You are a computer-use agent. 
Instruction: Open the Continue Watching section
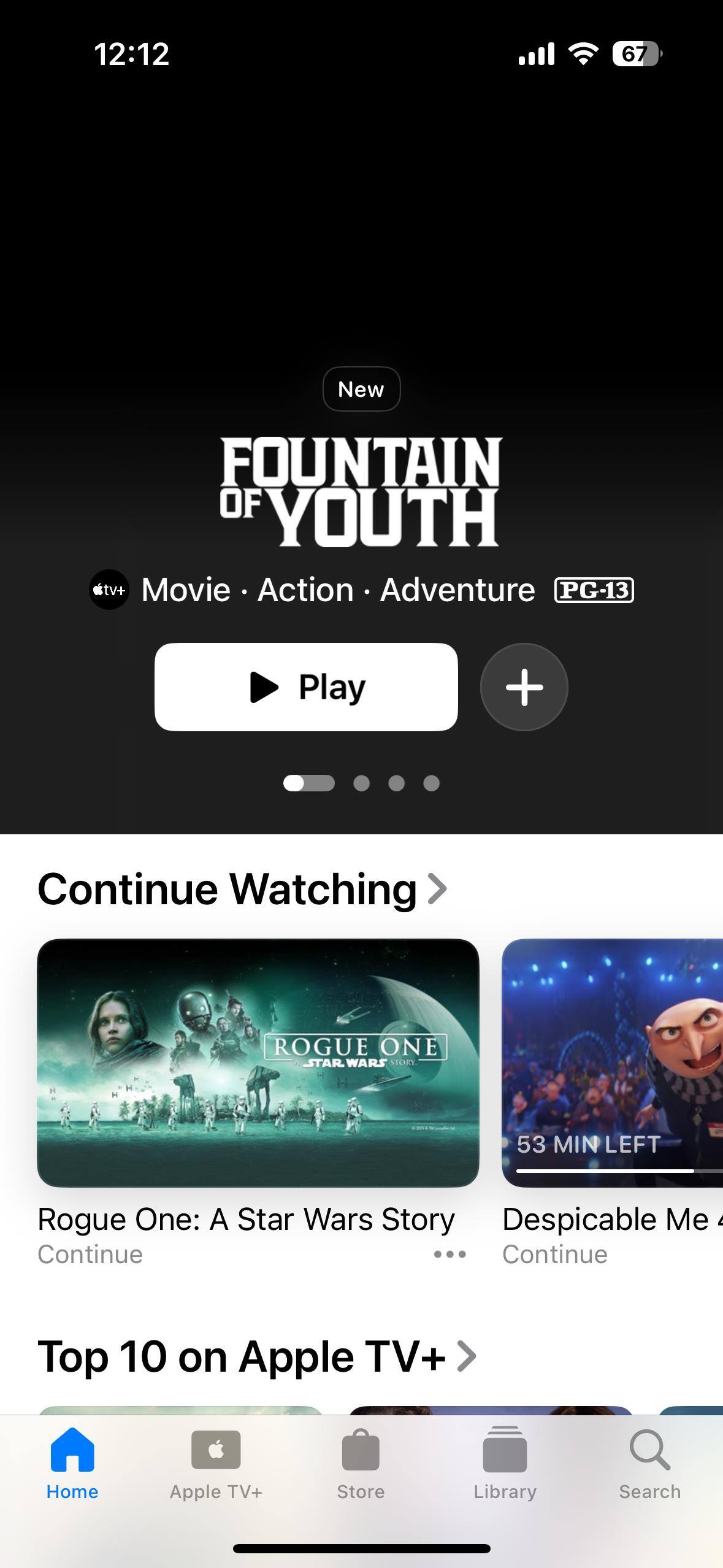[x=242, y=889]
